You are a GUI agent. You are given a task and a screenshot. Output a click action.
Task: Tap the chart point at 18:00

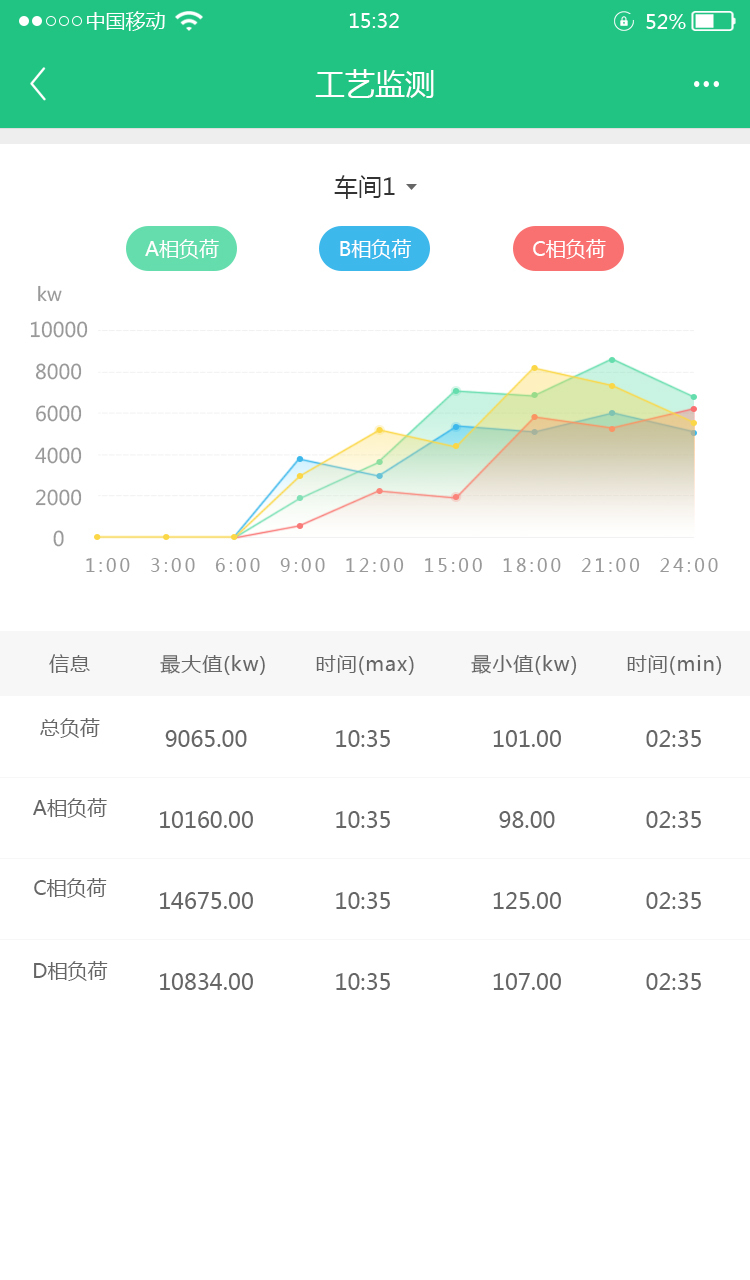532,367
